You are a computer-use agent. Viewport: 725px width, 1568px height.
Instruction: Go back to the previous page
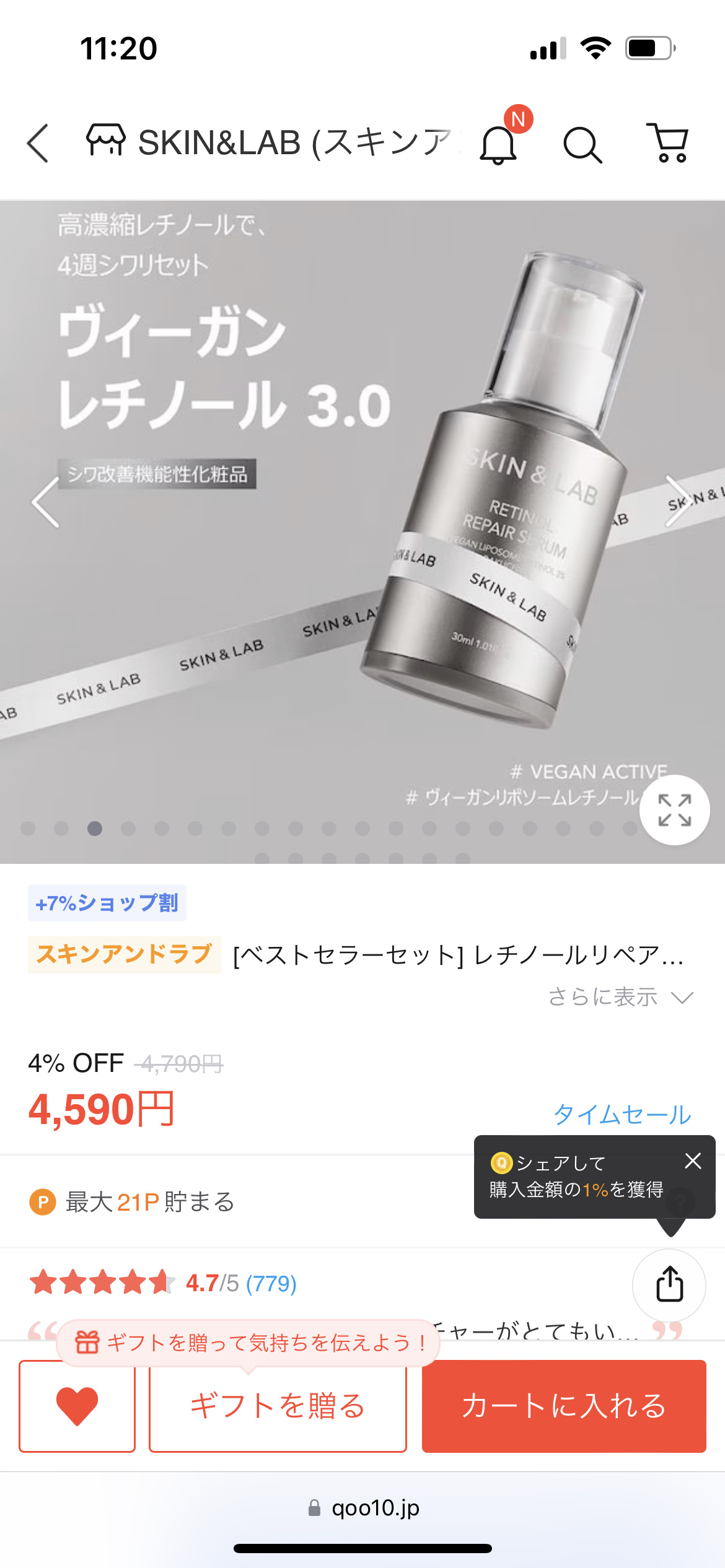tap(38, 143)
